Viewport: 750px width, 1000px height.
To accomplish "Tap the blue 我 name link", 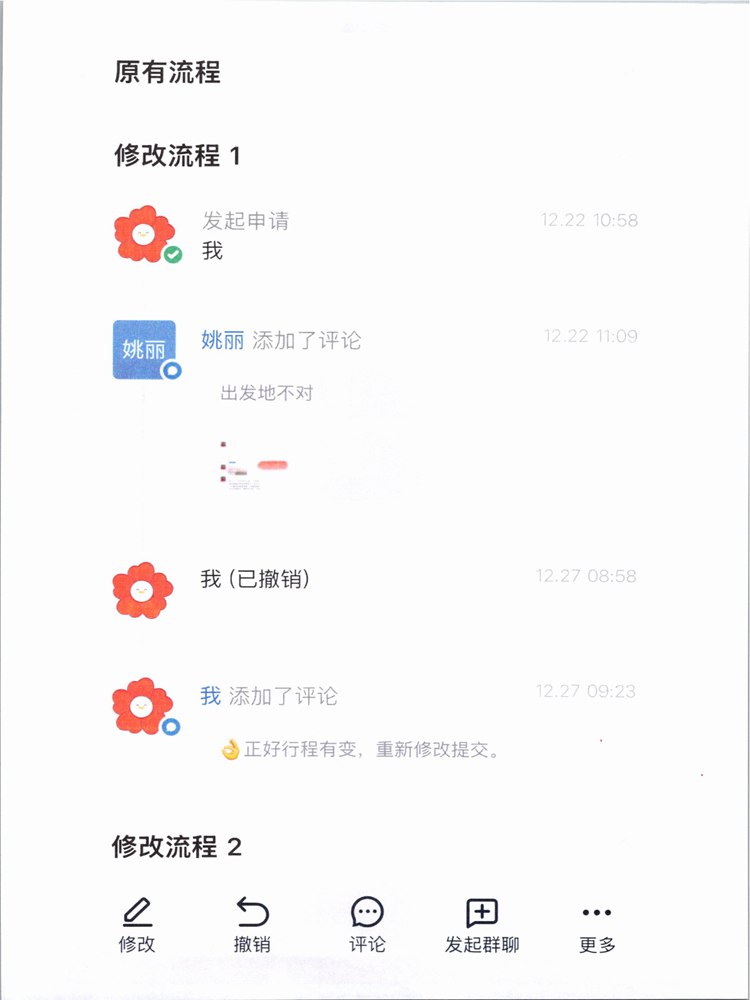I will pos(210,696).
